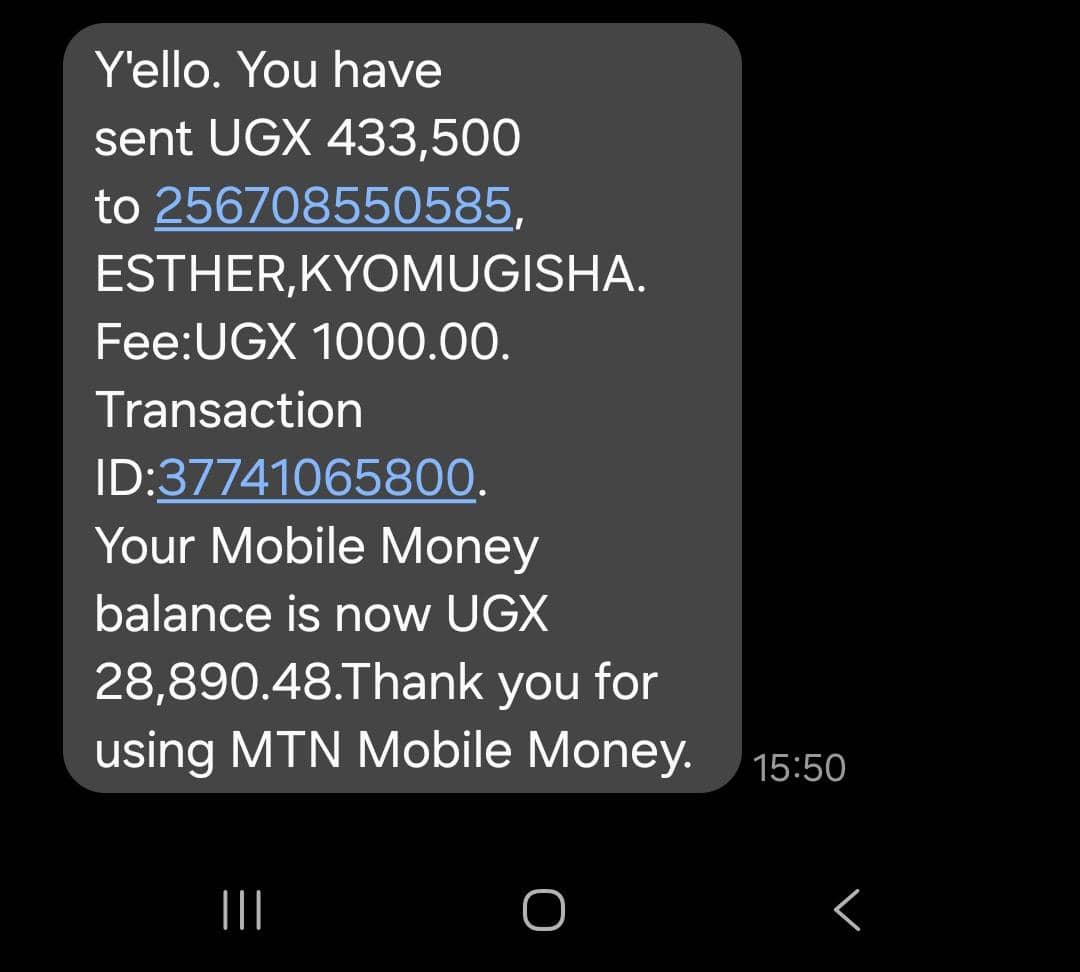Screen dimensions: 1080x972
Task: Tap the home button in navigation bar
Action: pyautogui.click(x=543, y=910)
